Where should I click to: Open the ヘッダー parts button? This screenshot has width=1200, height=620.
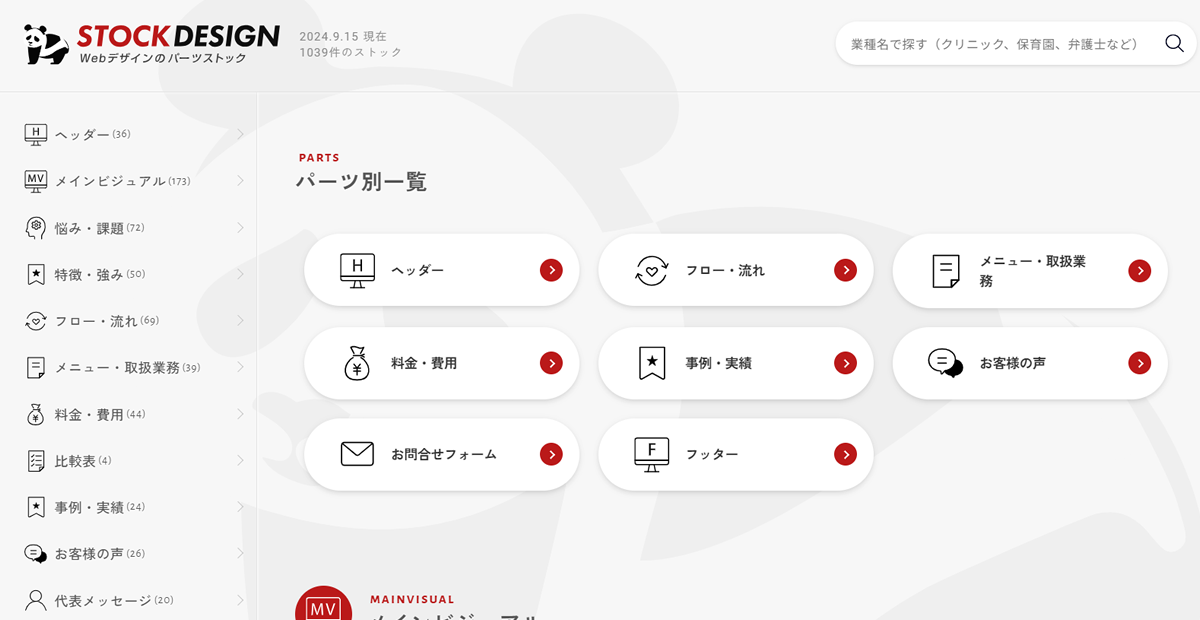441,270
